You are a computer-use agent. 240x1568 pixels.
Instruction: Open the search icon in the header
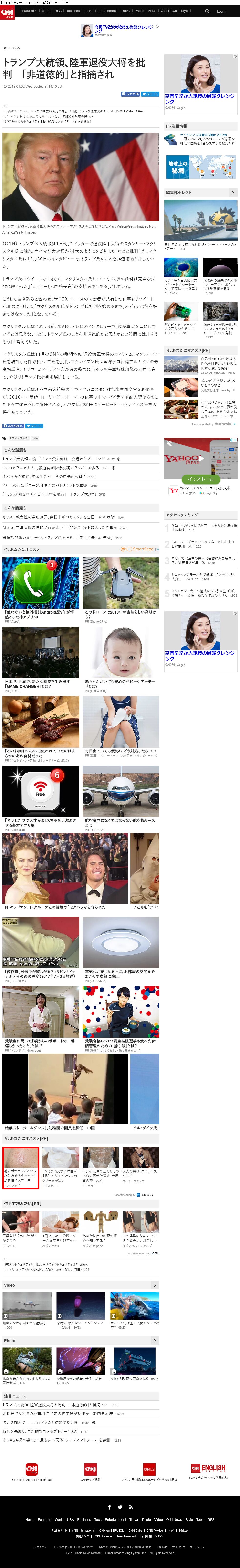point(207,11)
